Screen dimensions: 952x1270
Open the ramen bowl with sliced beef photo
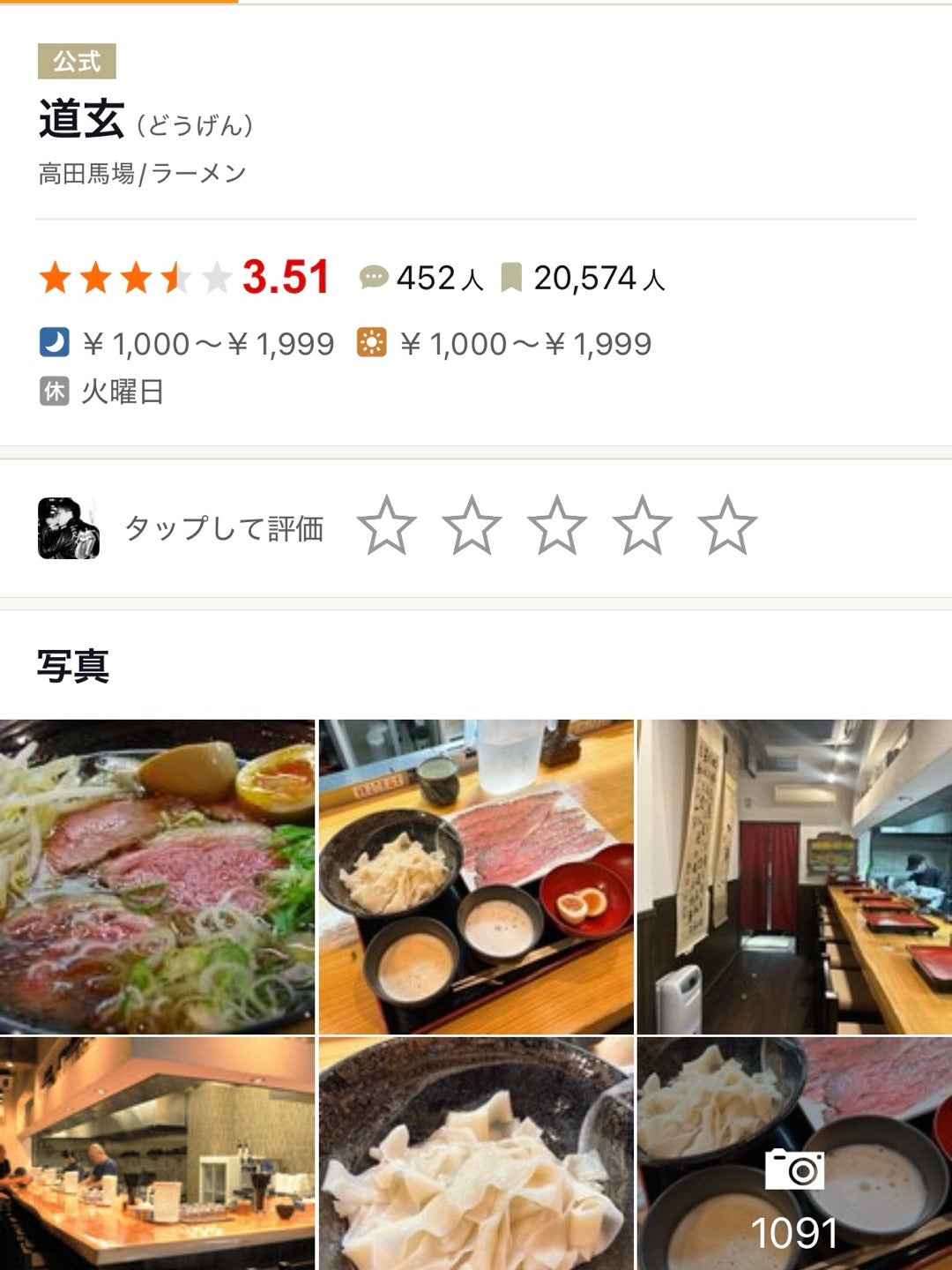[157, 877]
